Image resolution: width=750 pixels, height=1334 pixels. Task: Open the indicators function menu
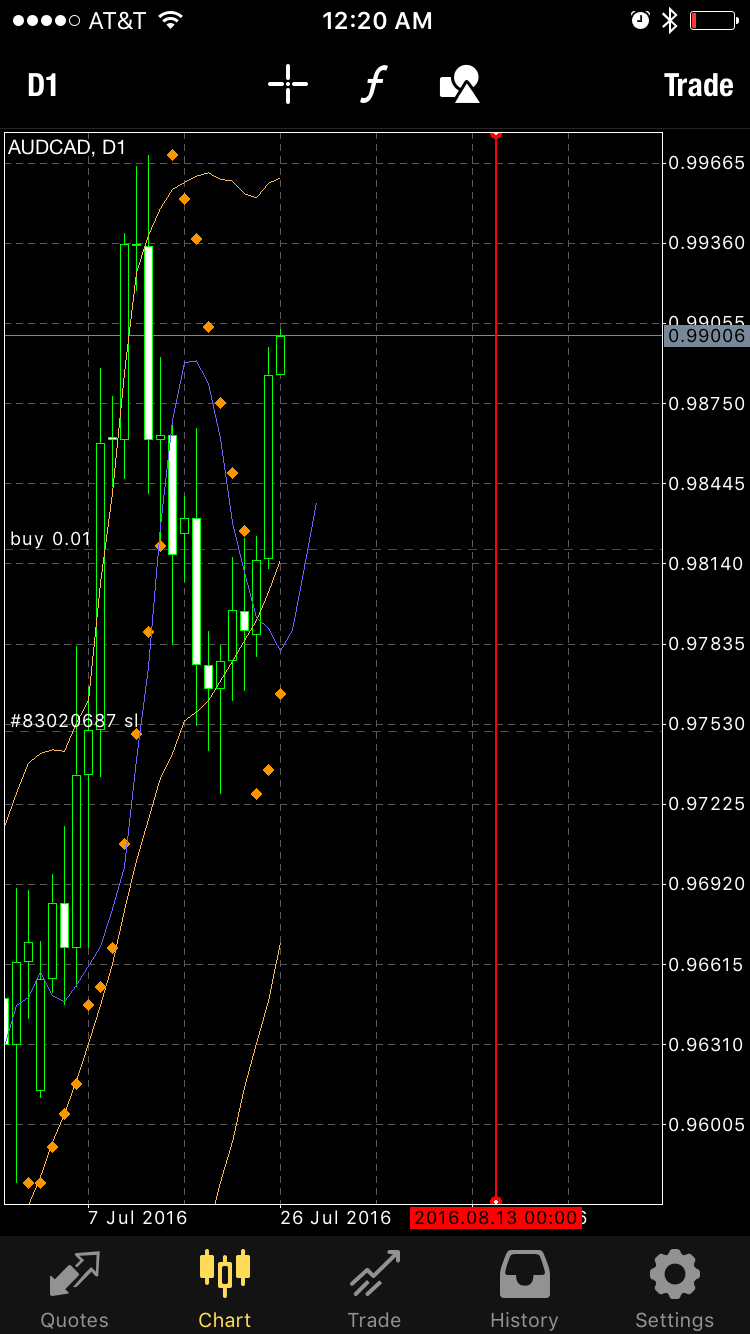(373, 85)
